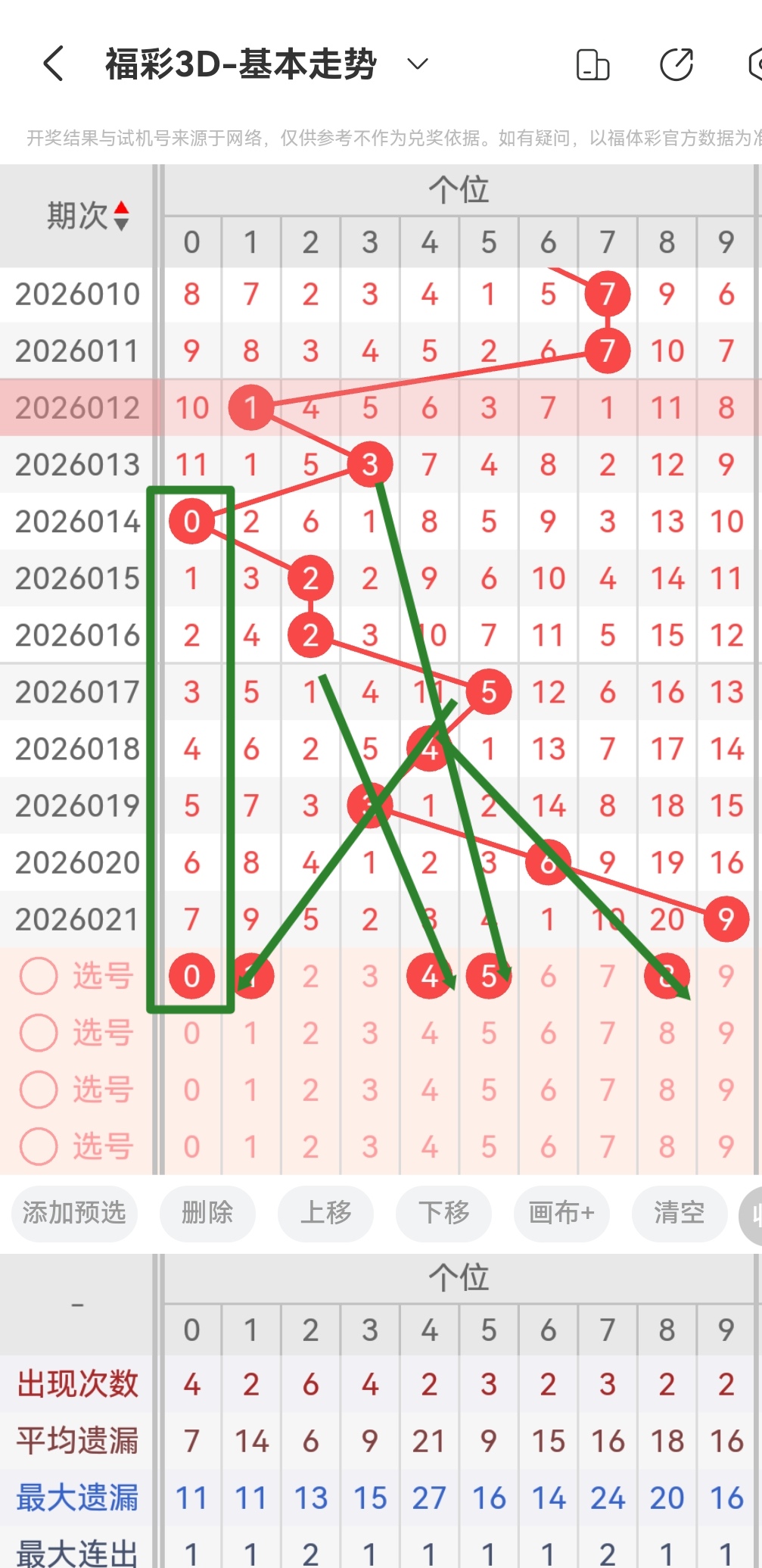Select number 3 in the second 选号 row
Image resolution: width=762 pixels, height=1568 pixels.
coord(369,1033)
